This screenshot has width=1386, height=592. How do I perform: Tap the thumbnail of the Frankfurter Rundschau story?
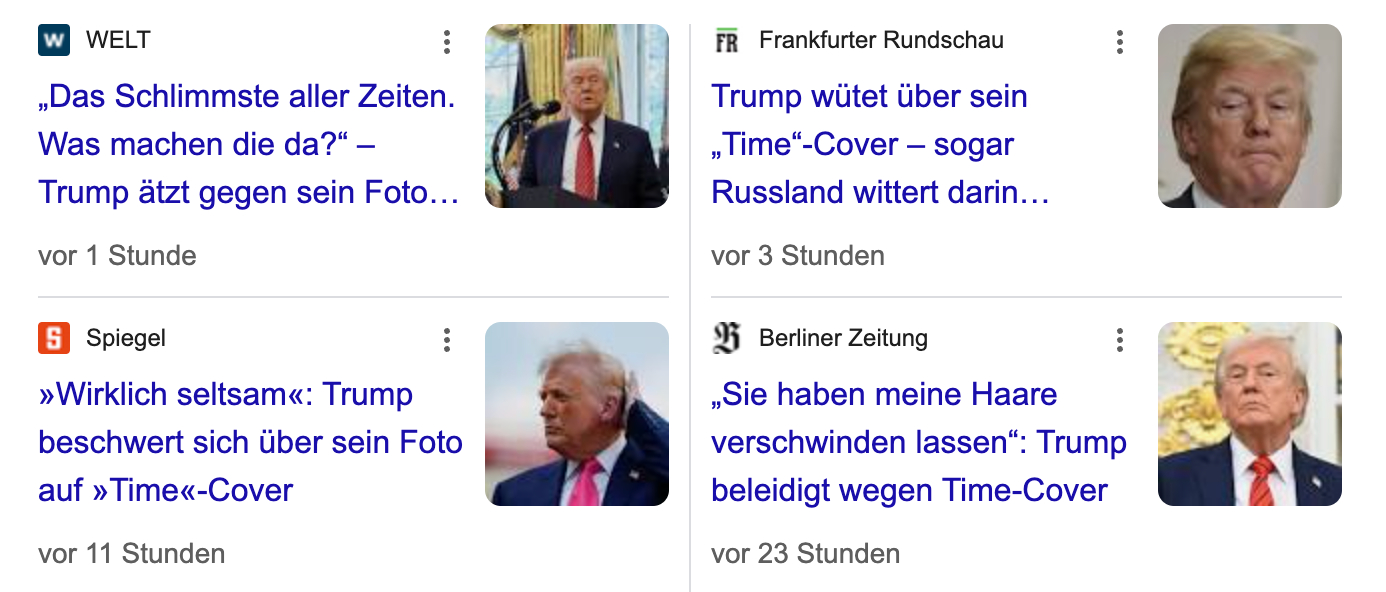point(1249,116)
